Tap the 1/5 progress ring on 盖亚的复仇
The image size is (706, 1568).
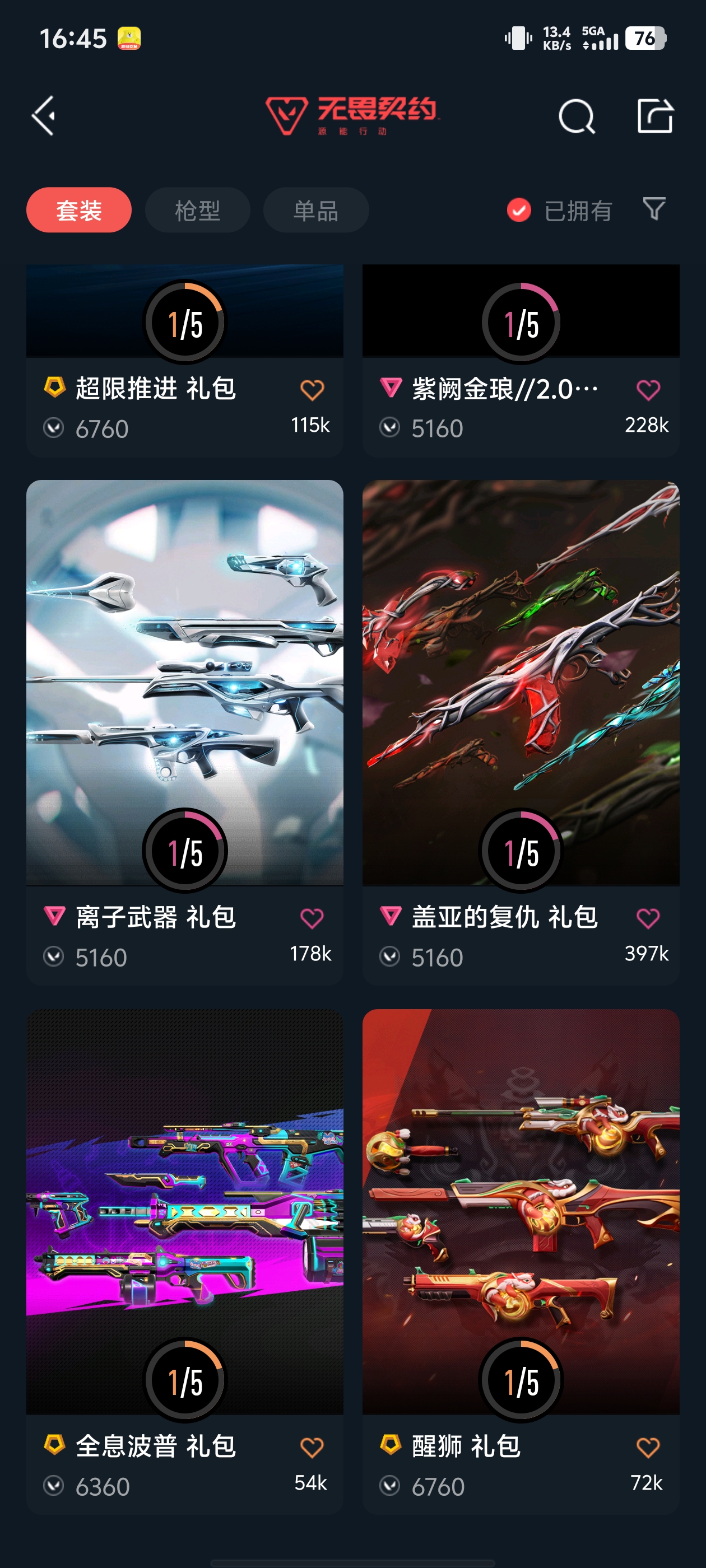coord(521,851)
